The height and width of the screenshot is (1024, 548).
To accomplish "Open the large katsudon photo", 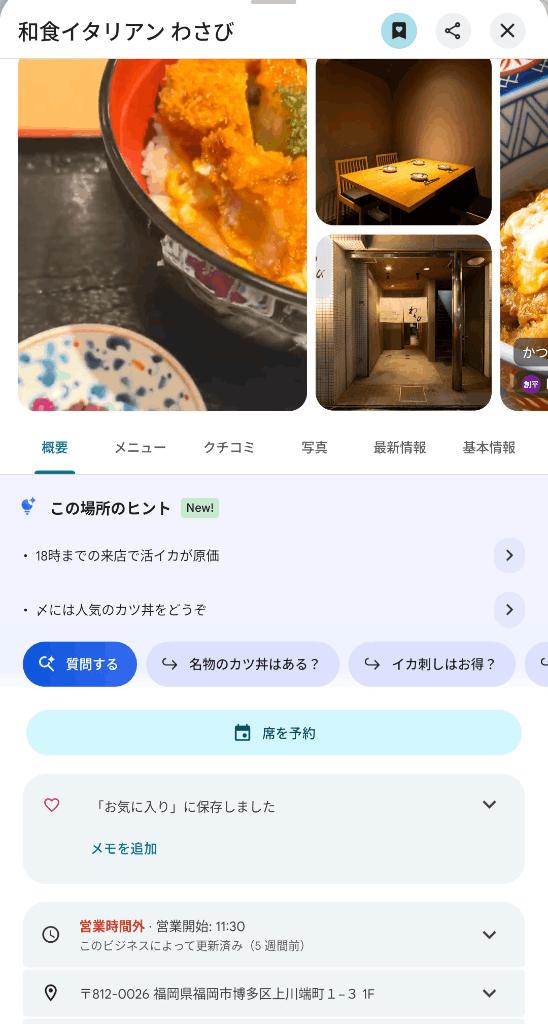I will click(x=162, y=234).
